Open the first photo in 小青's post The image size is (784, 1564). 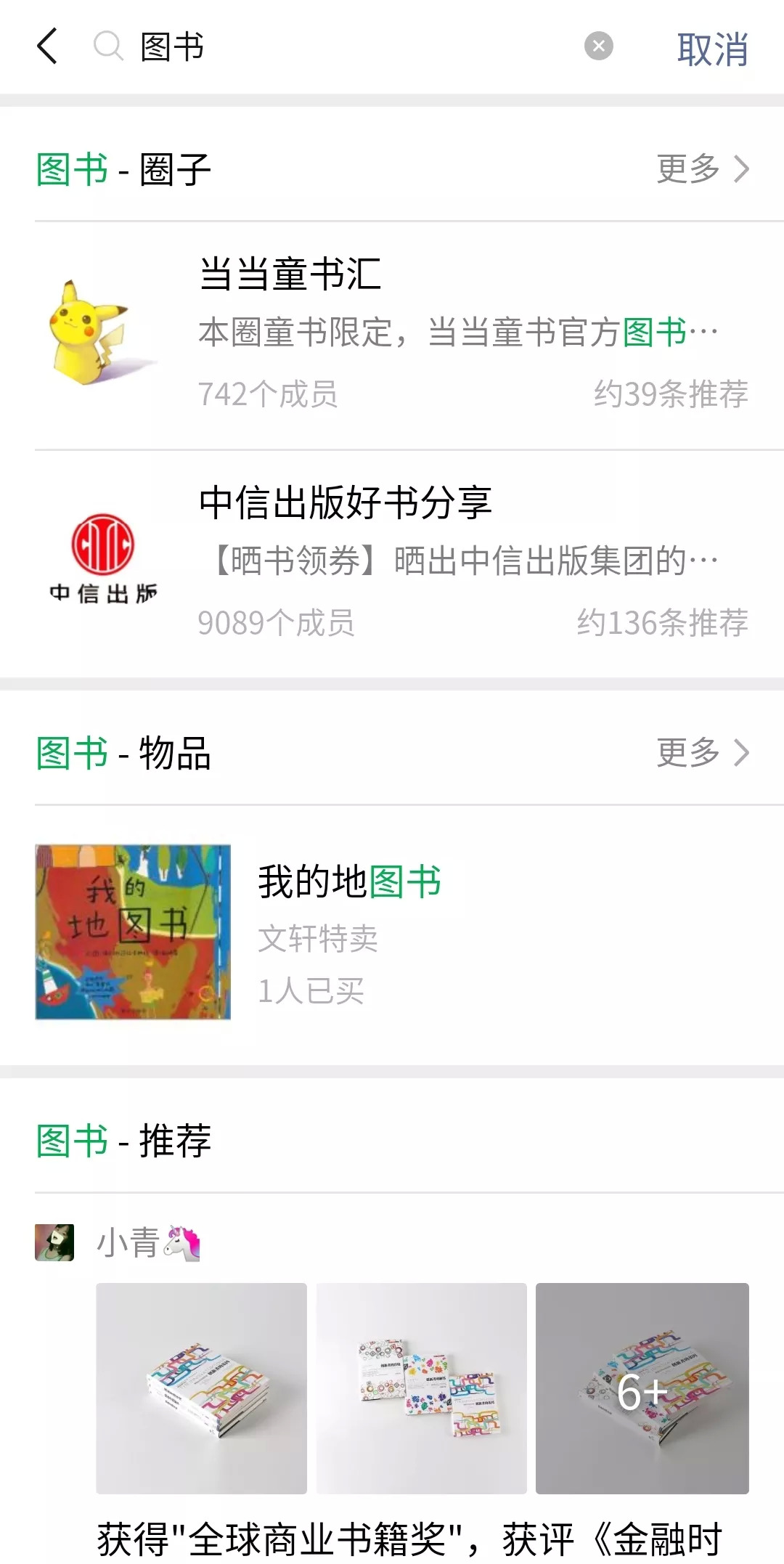202,1388
